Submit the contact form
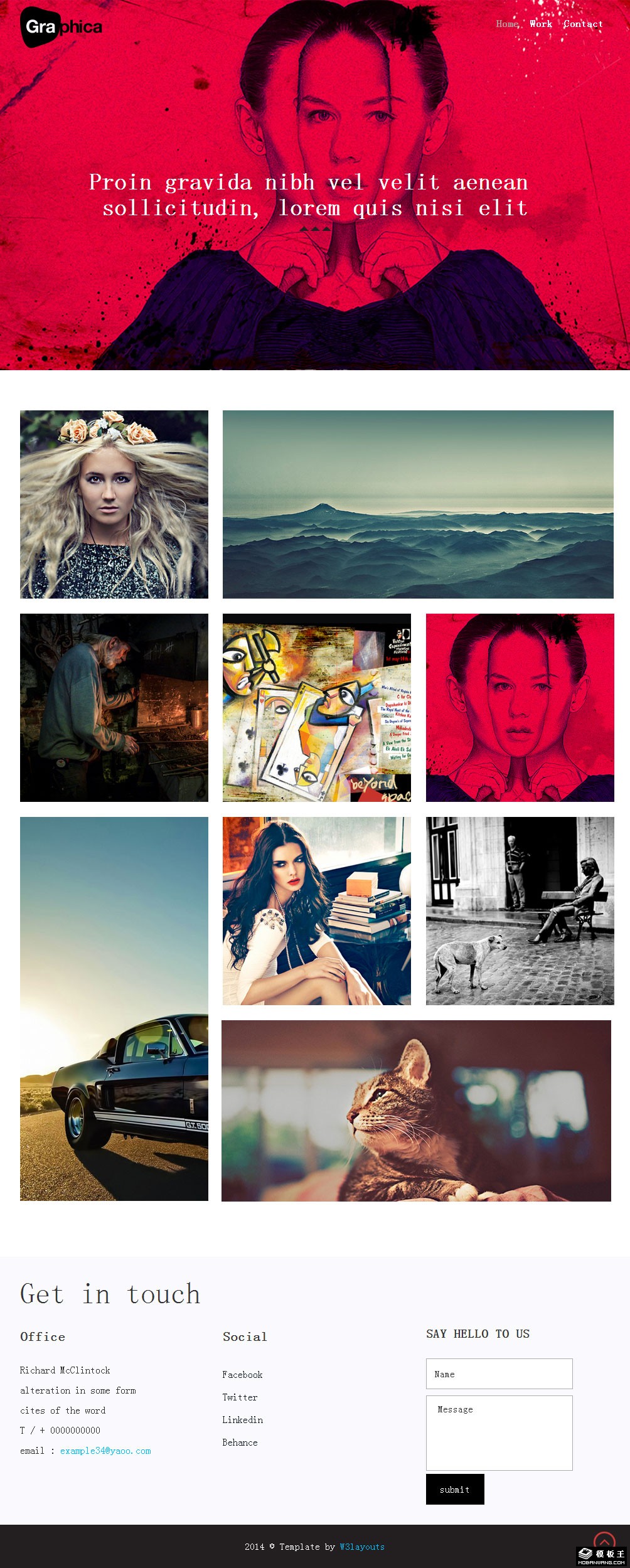Viewport: 630px width, 1568px height. pos(455,1489)
